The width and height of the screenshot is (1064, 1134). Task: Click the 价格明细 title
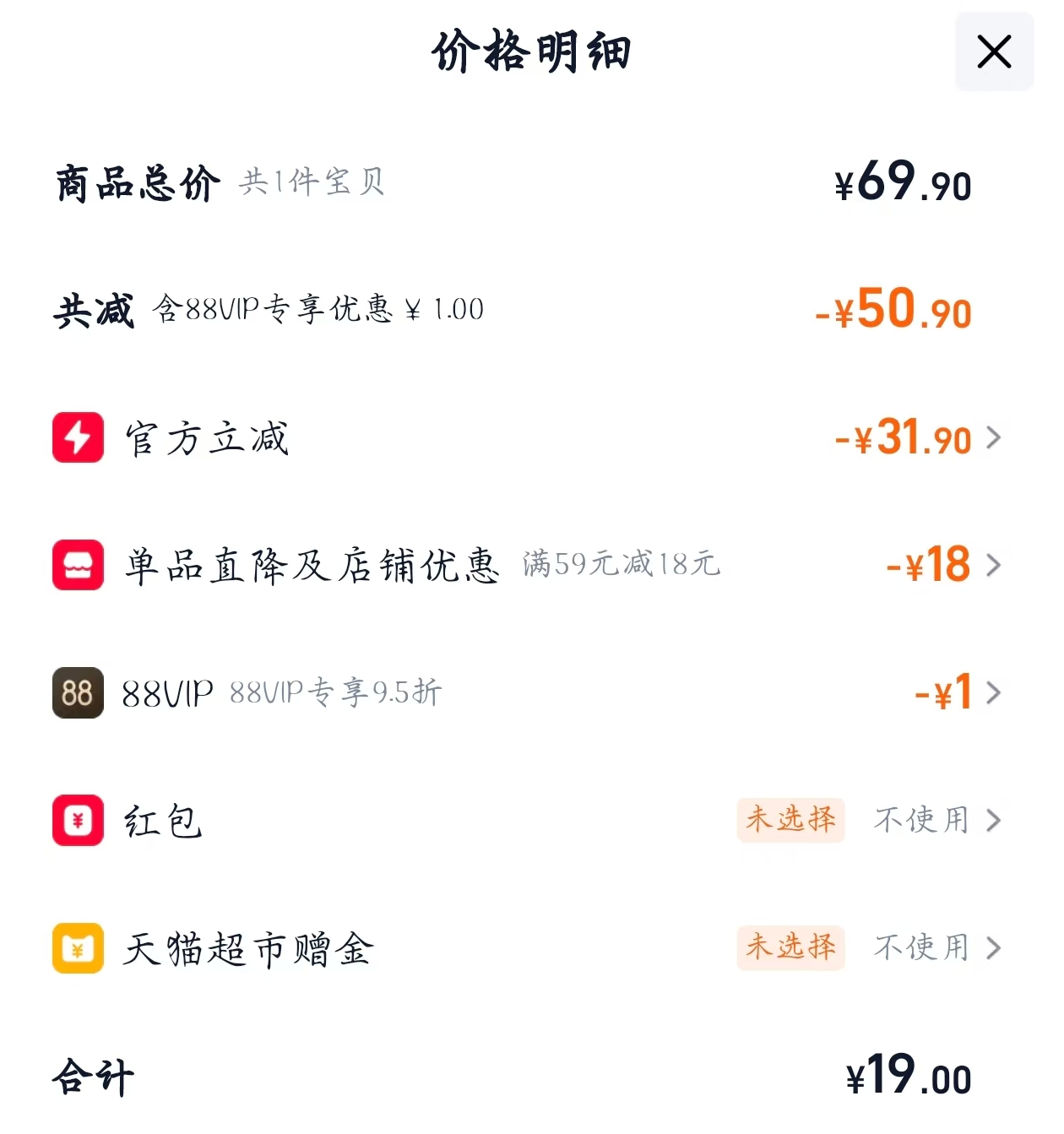pos(532,51)
